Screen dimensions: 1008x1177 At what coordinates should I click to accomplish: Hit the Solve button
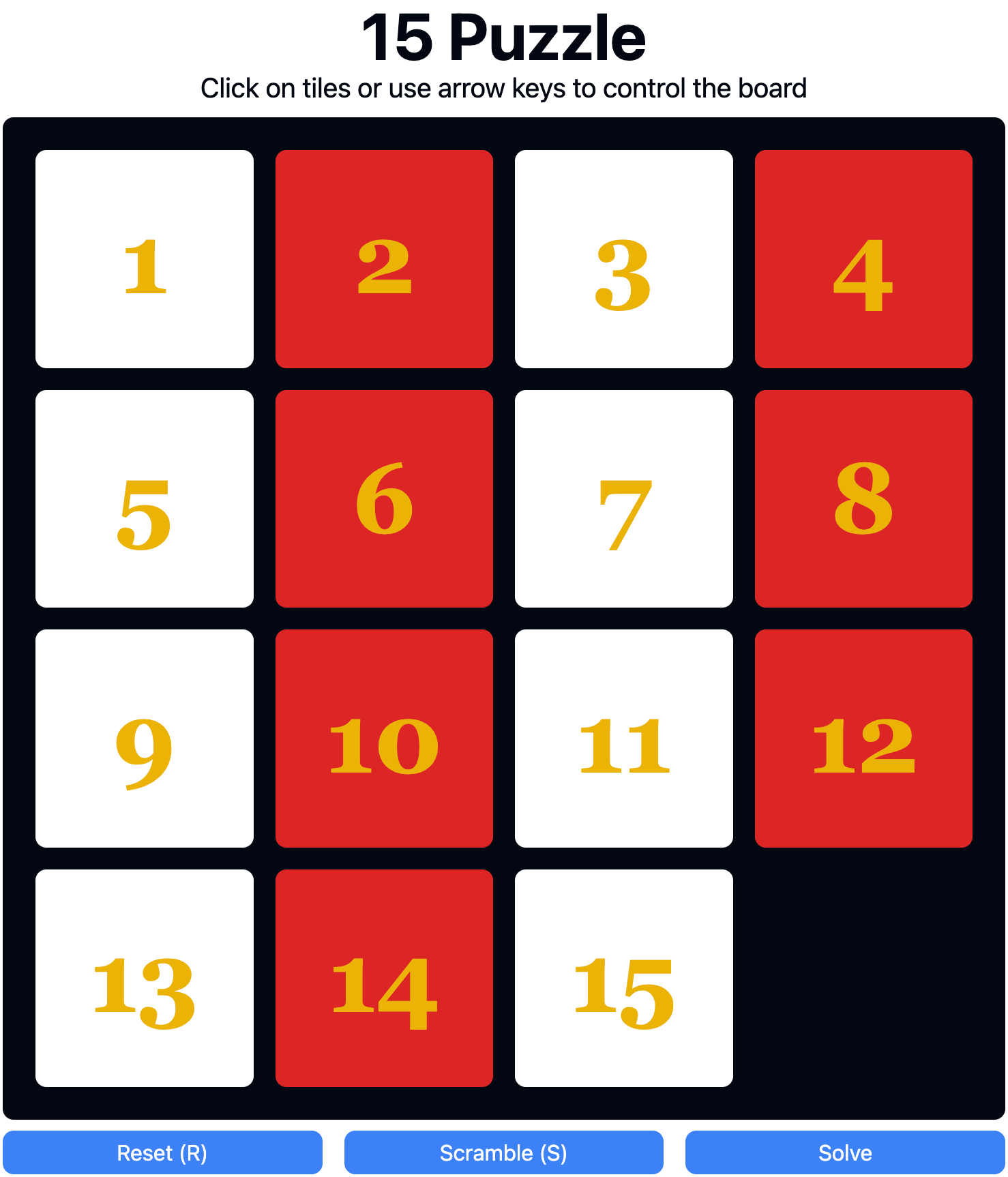point(844,1152)
